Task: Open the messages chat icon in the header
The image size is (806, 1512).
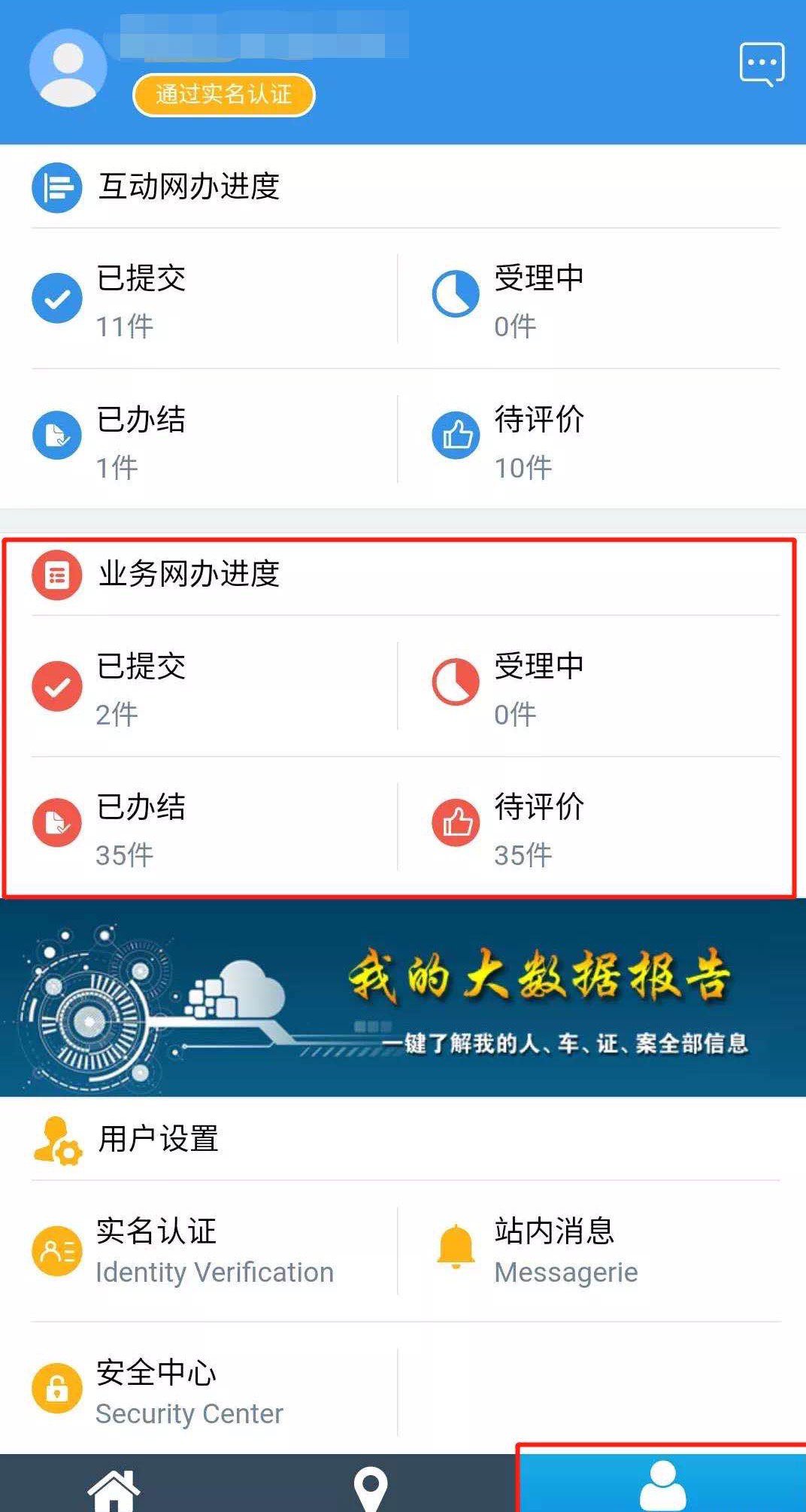Action: coord(762,64)
